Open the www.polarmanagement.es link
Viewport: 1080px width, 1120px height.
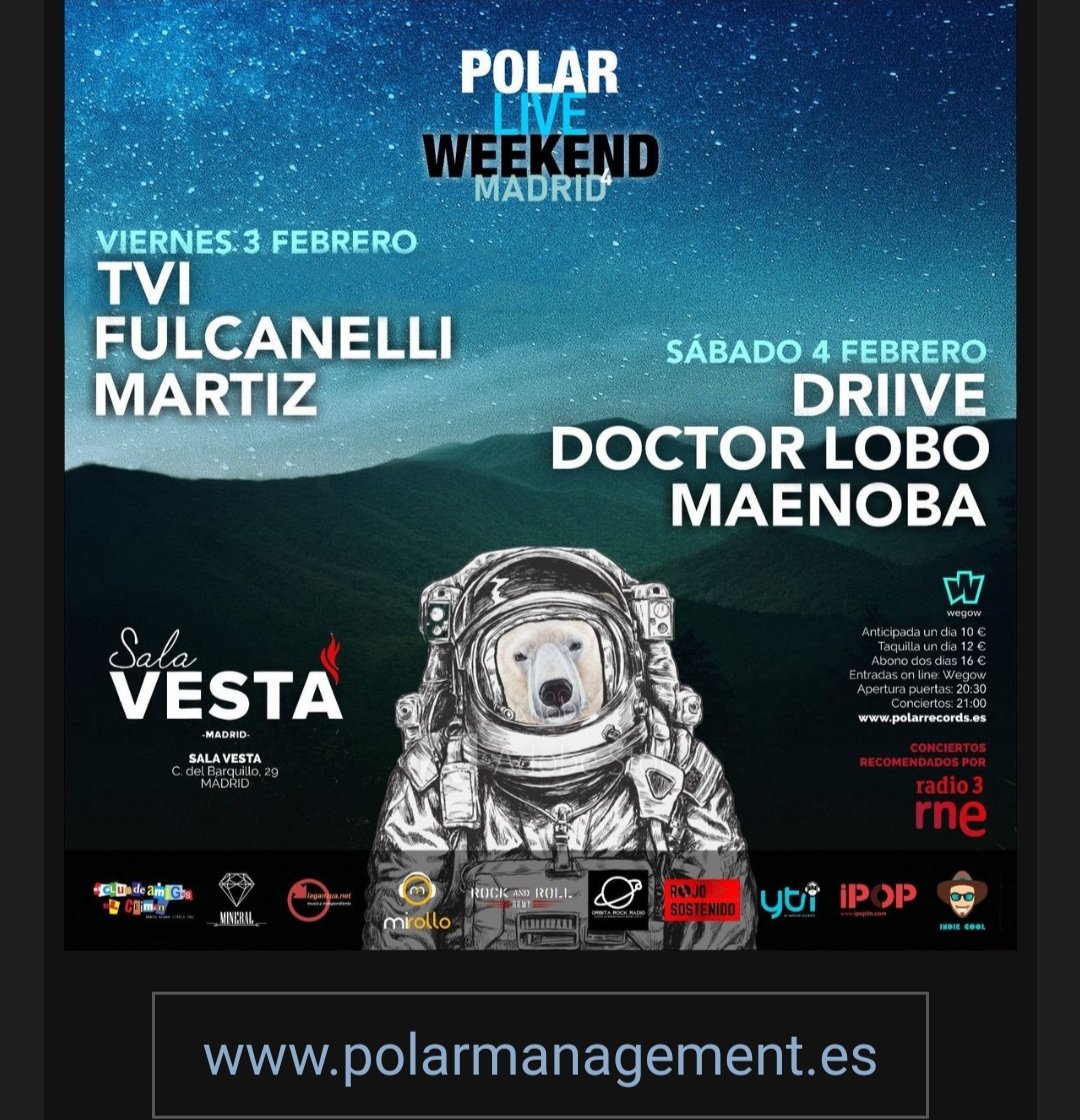540,1055
